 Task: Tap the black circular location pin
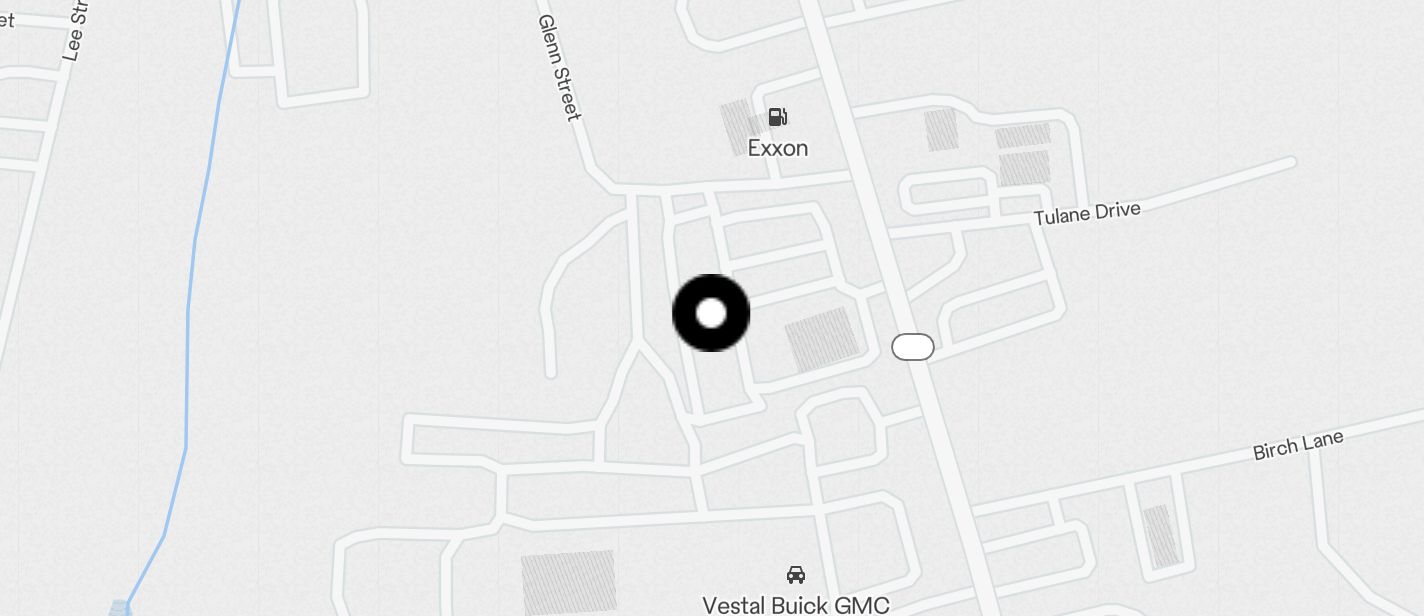tap(711, 313)
